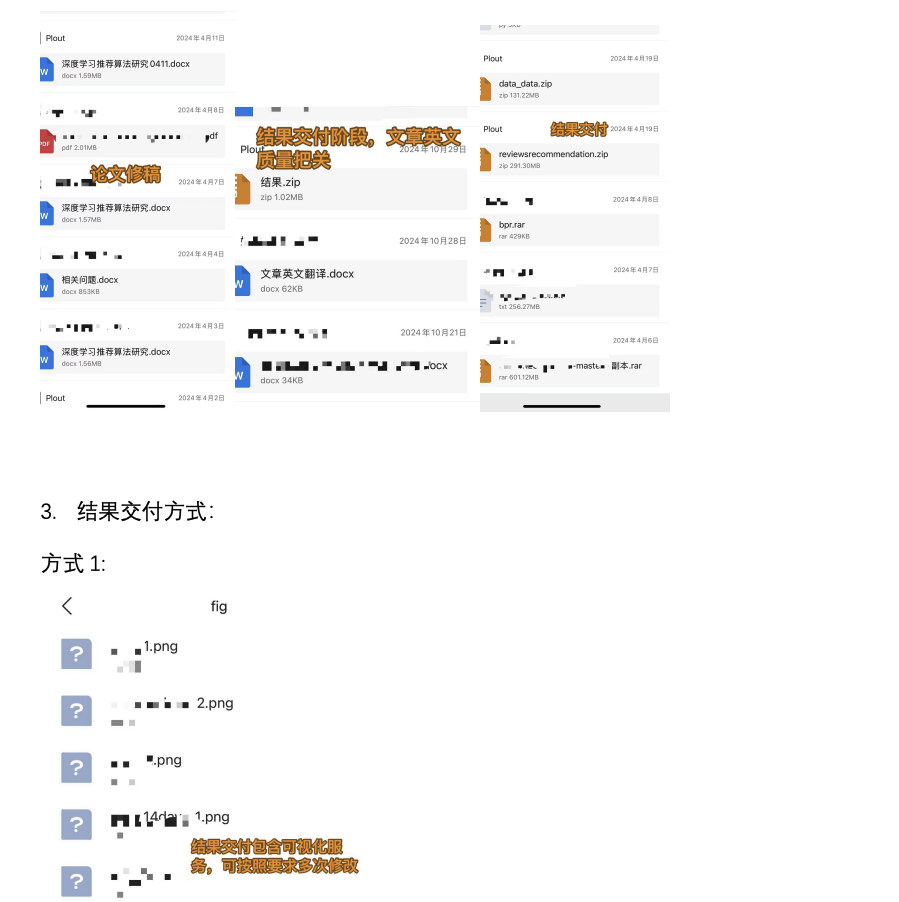Click the zip icon dated 2024年10月29日
Screen dimensions: 899x902
coord(241,188)
